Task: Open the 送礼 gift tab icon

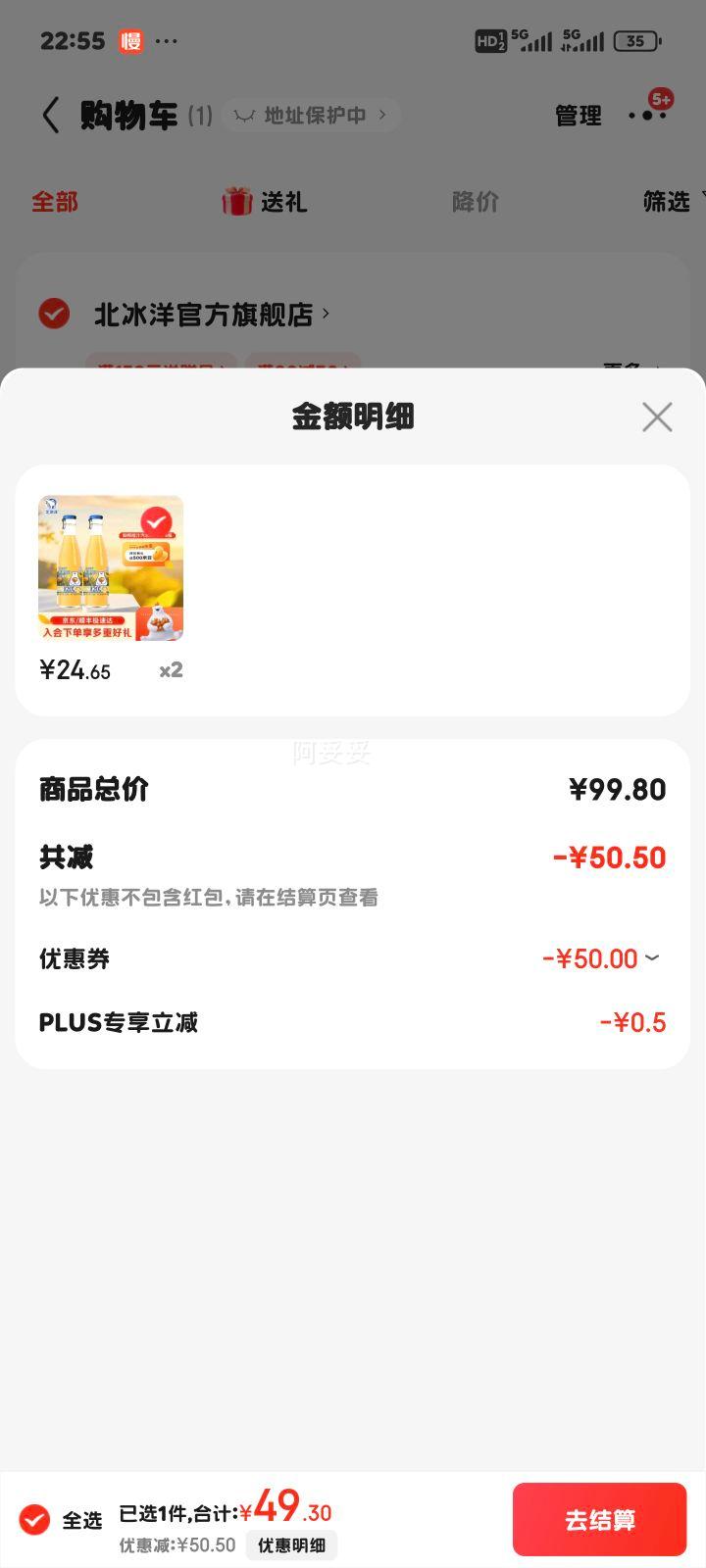Action: 238,201
